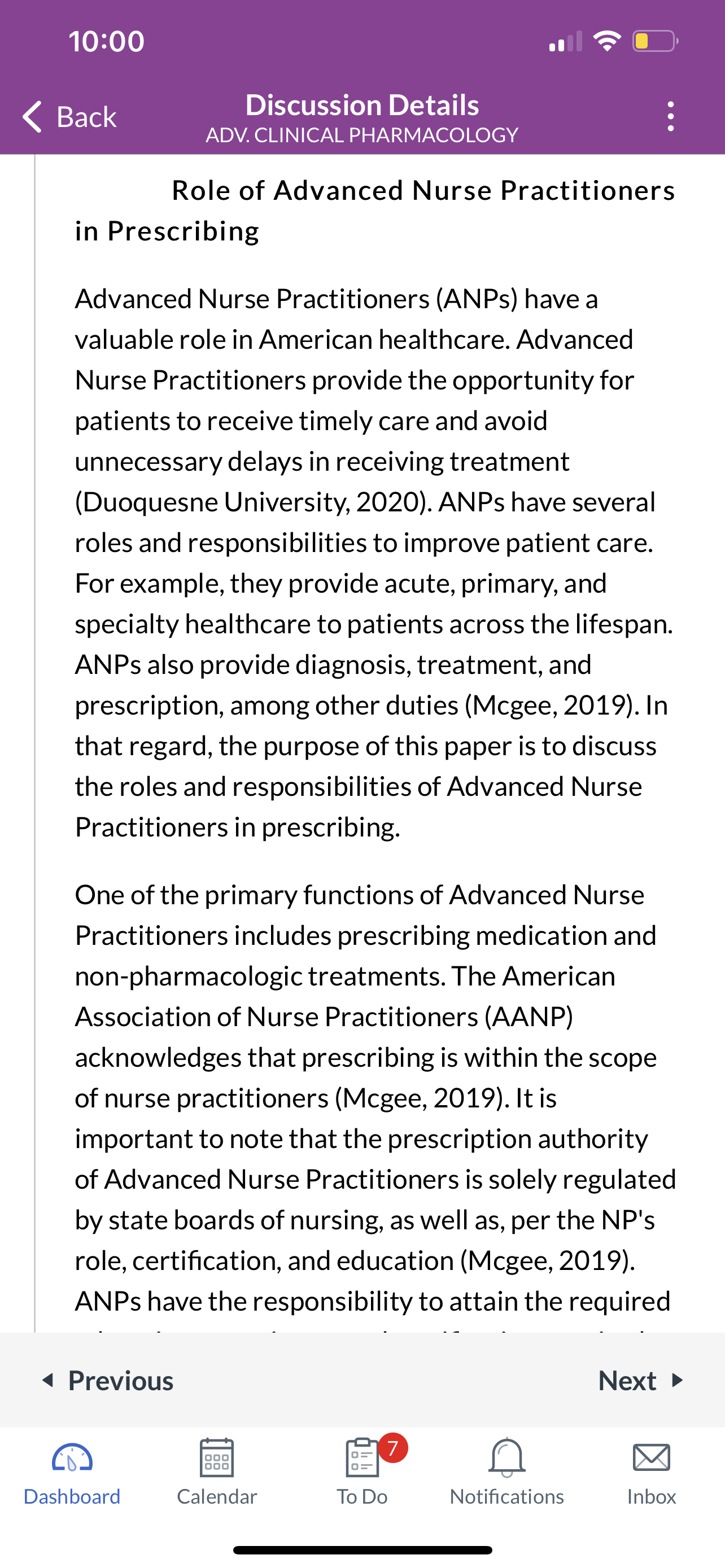Viewport: 725px width, 1568px height.
Task: Open the To Do tab
Action: coord(362,1473)
